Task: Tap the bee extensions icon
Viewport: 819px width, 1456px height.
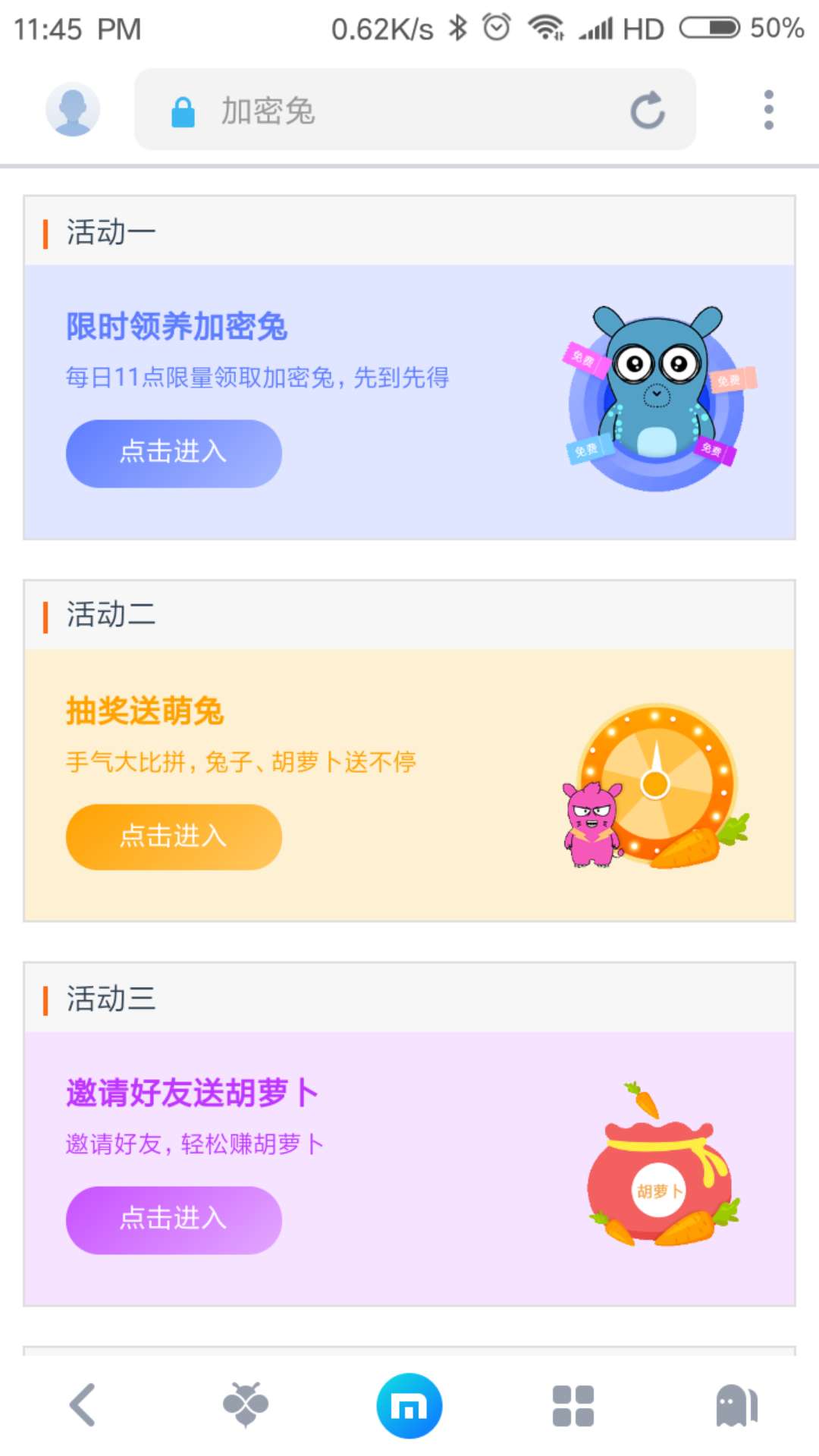Action: (x=245, y=1404)
